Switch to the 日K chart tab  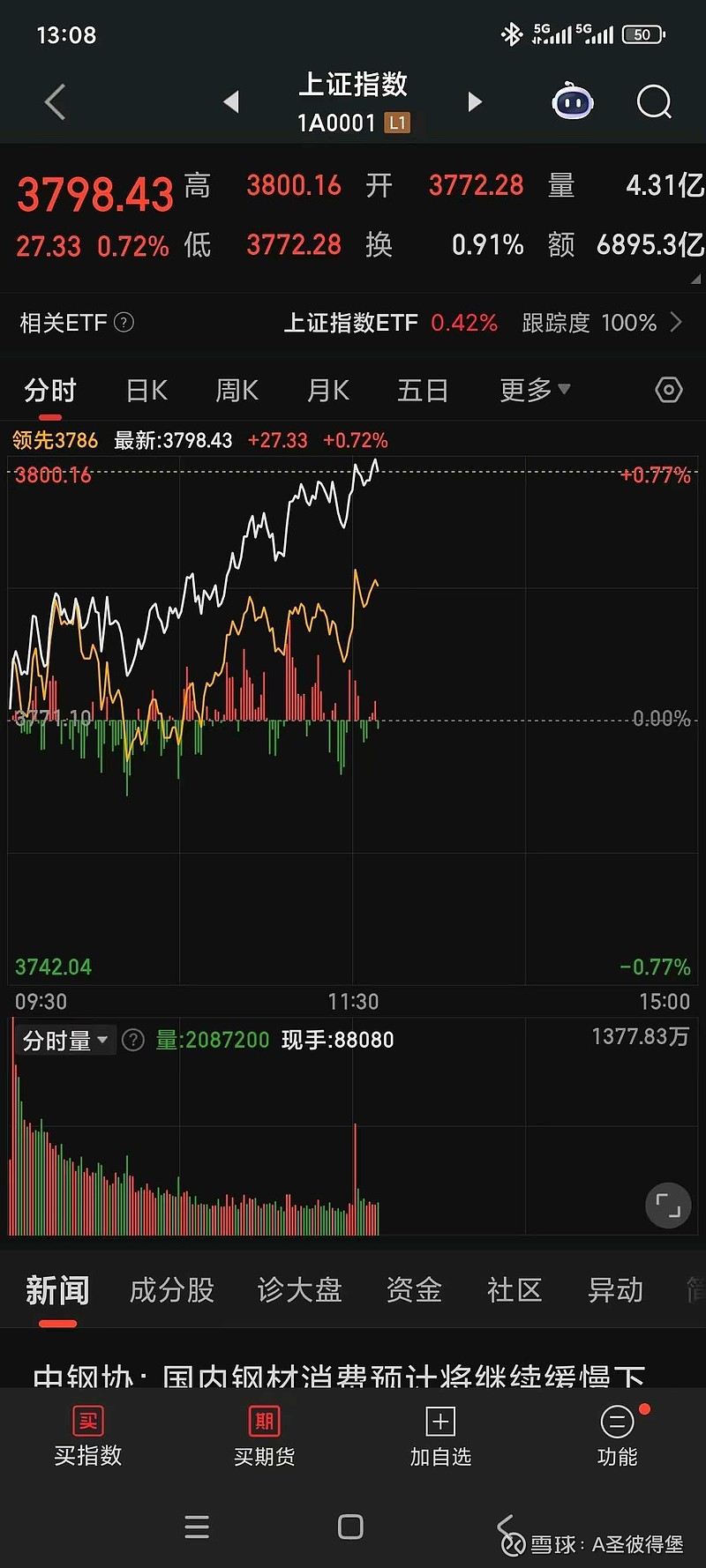tap(146, 391)
